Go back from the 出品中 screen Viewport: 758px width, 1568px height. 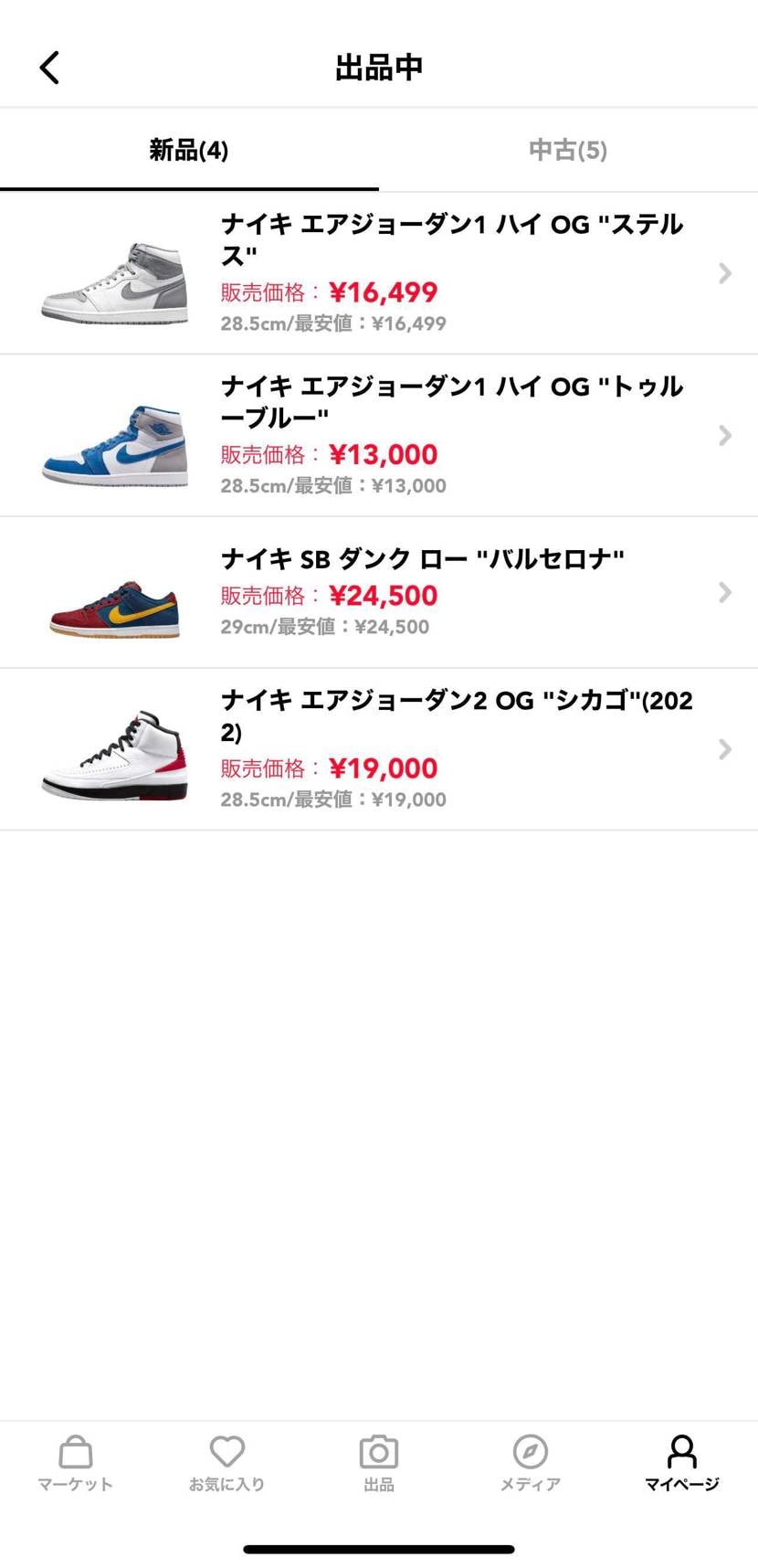(x=50, y=67)
